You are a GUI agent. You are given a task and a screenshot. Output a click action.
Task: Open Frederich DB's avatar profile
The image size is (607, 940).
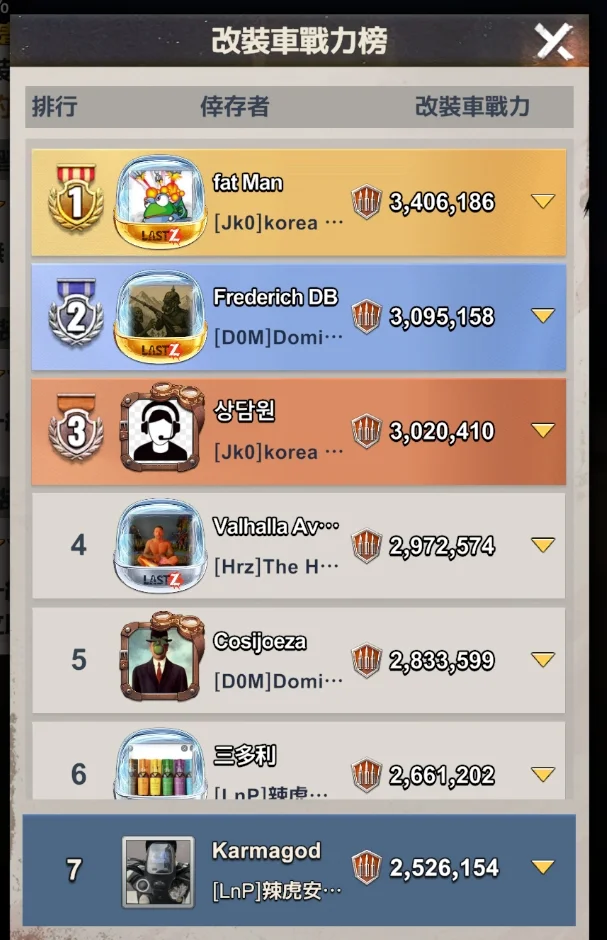coord(161,317)
